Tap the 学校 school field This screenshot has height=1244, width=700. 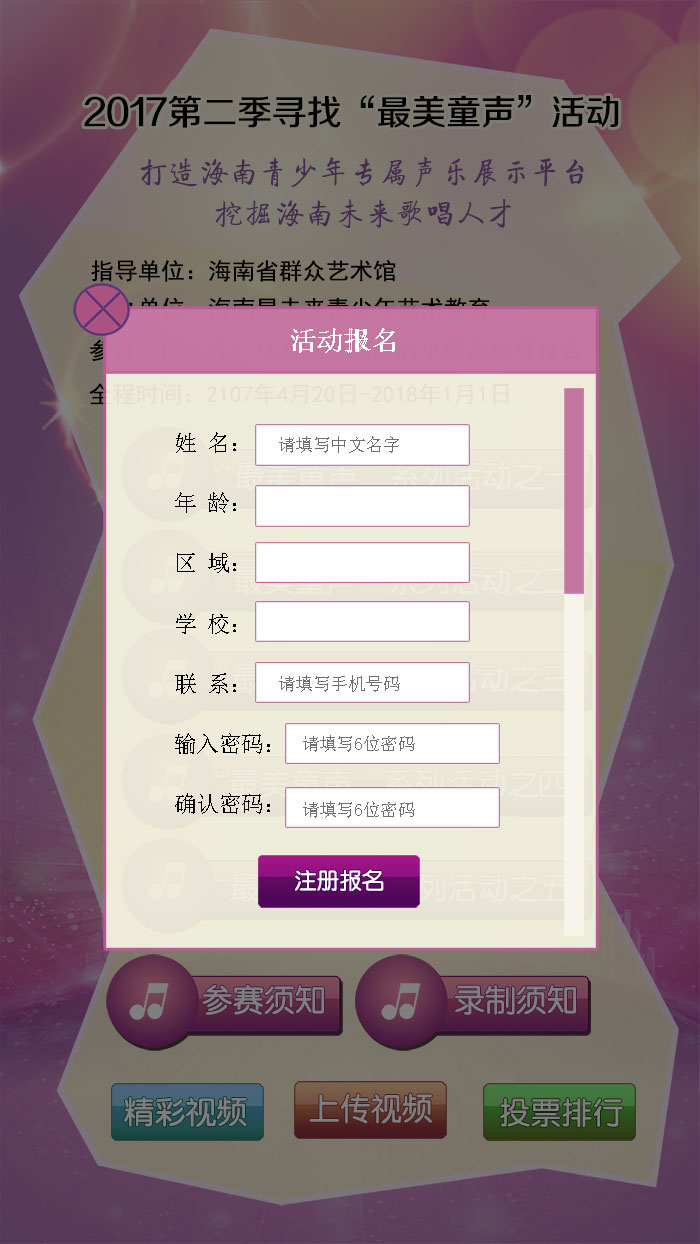[x=362, y=622]
